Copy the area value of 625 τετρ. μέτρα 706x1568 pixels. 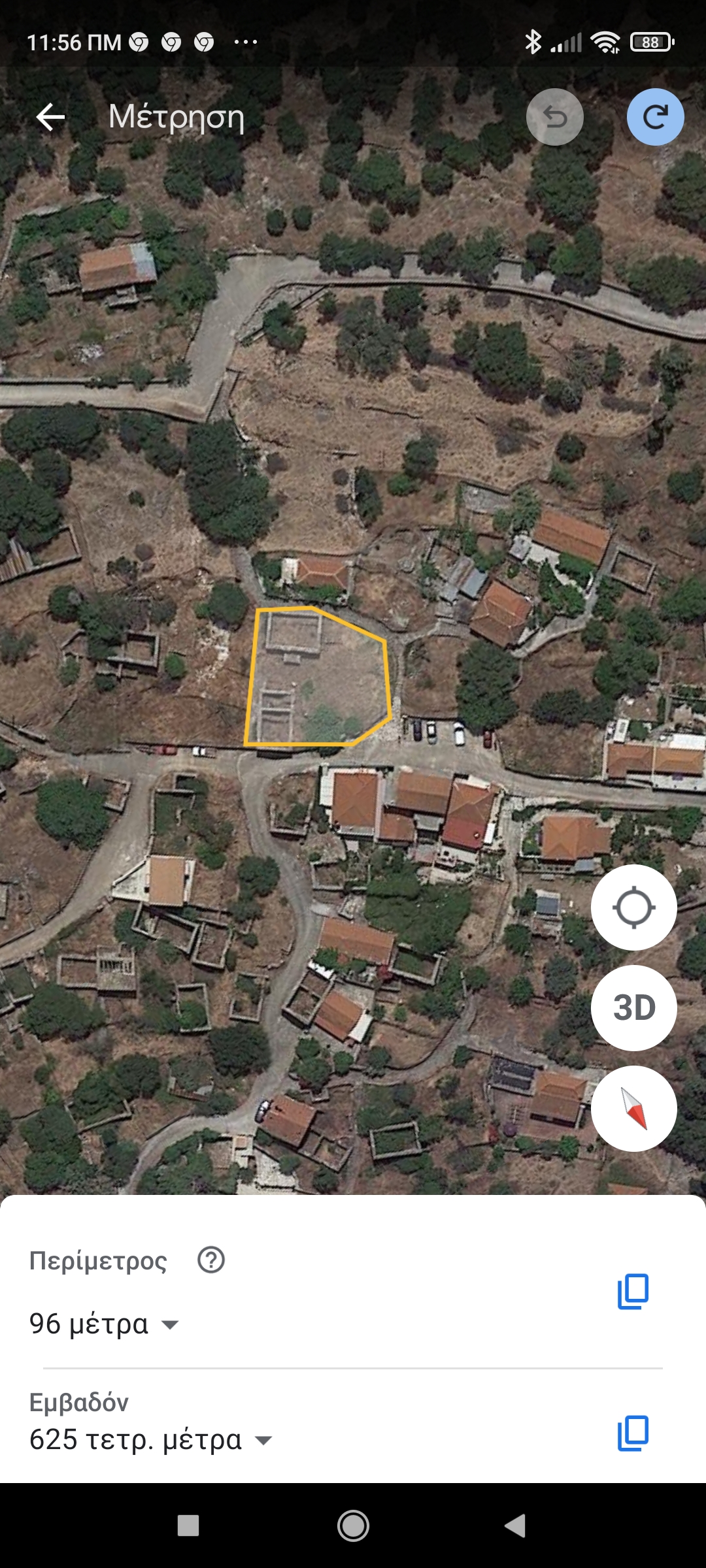click(x=633, y=1433)
